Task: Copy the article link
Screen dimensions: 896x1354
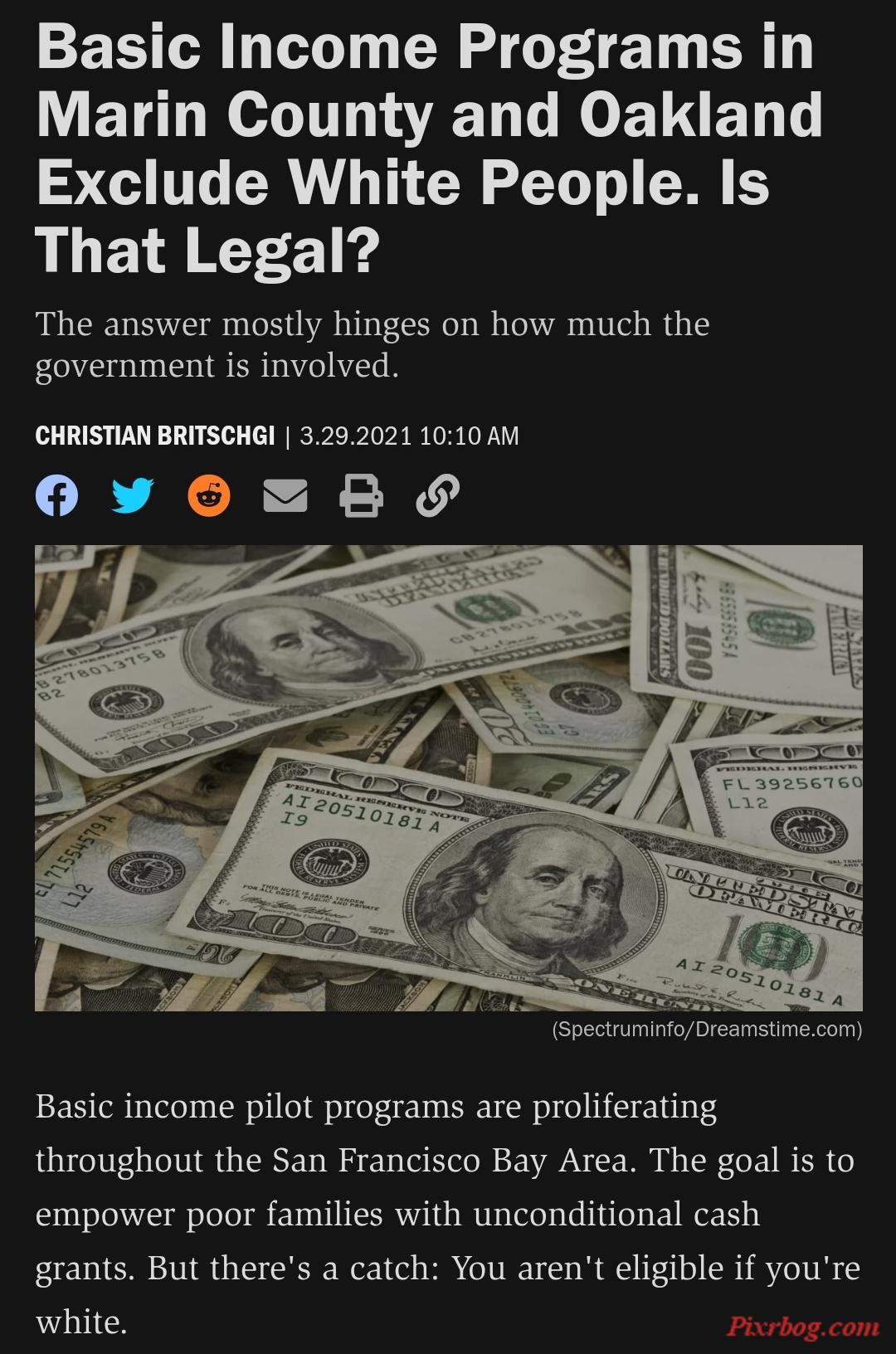Action: (x=437, y=495)
